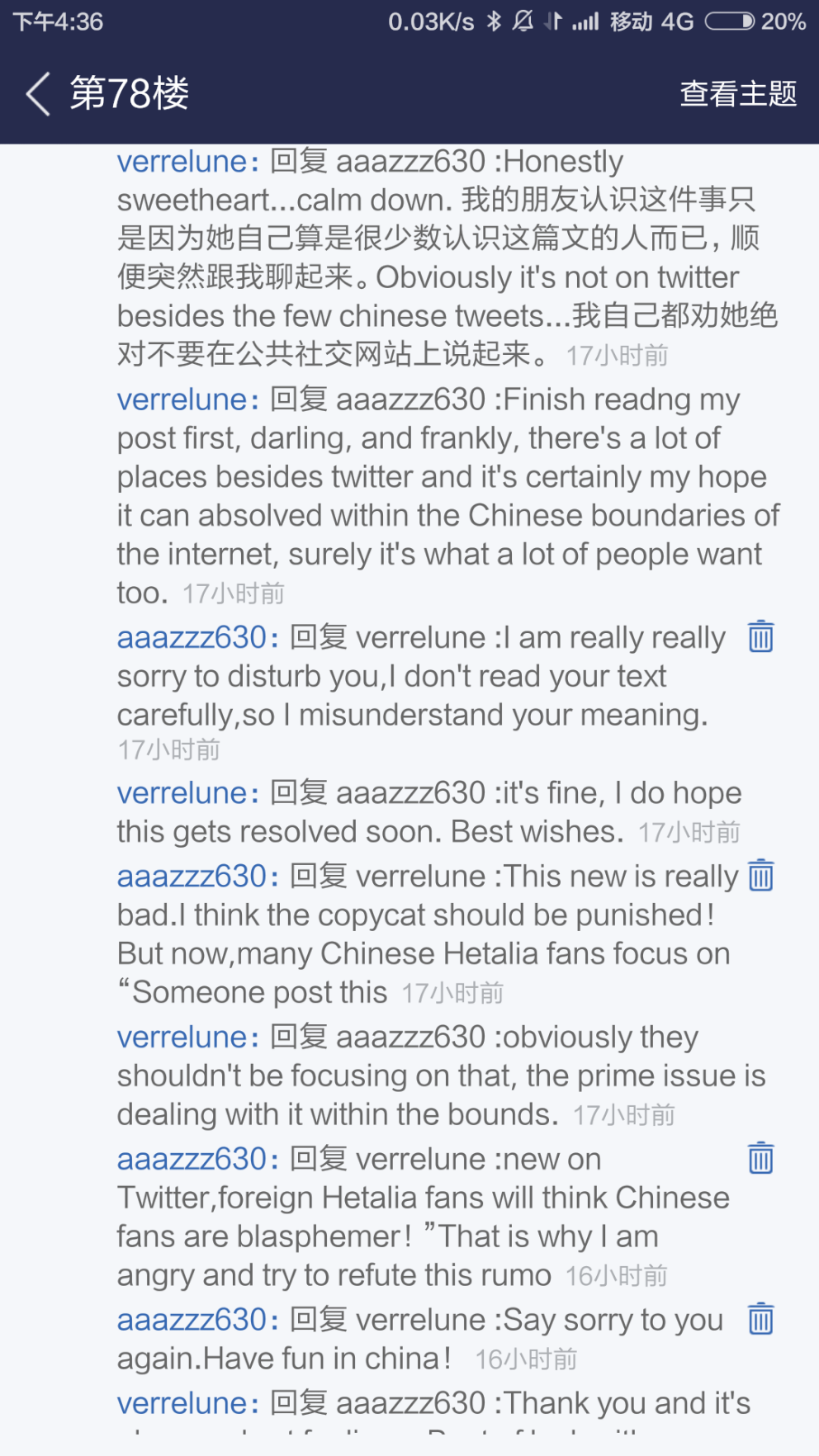Delete the 'new on Twitter' comment

point(760,1158)
